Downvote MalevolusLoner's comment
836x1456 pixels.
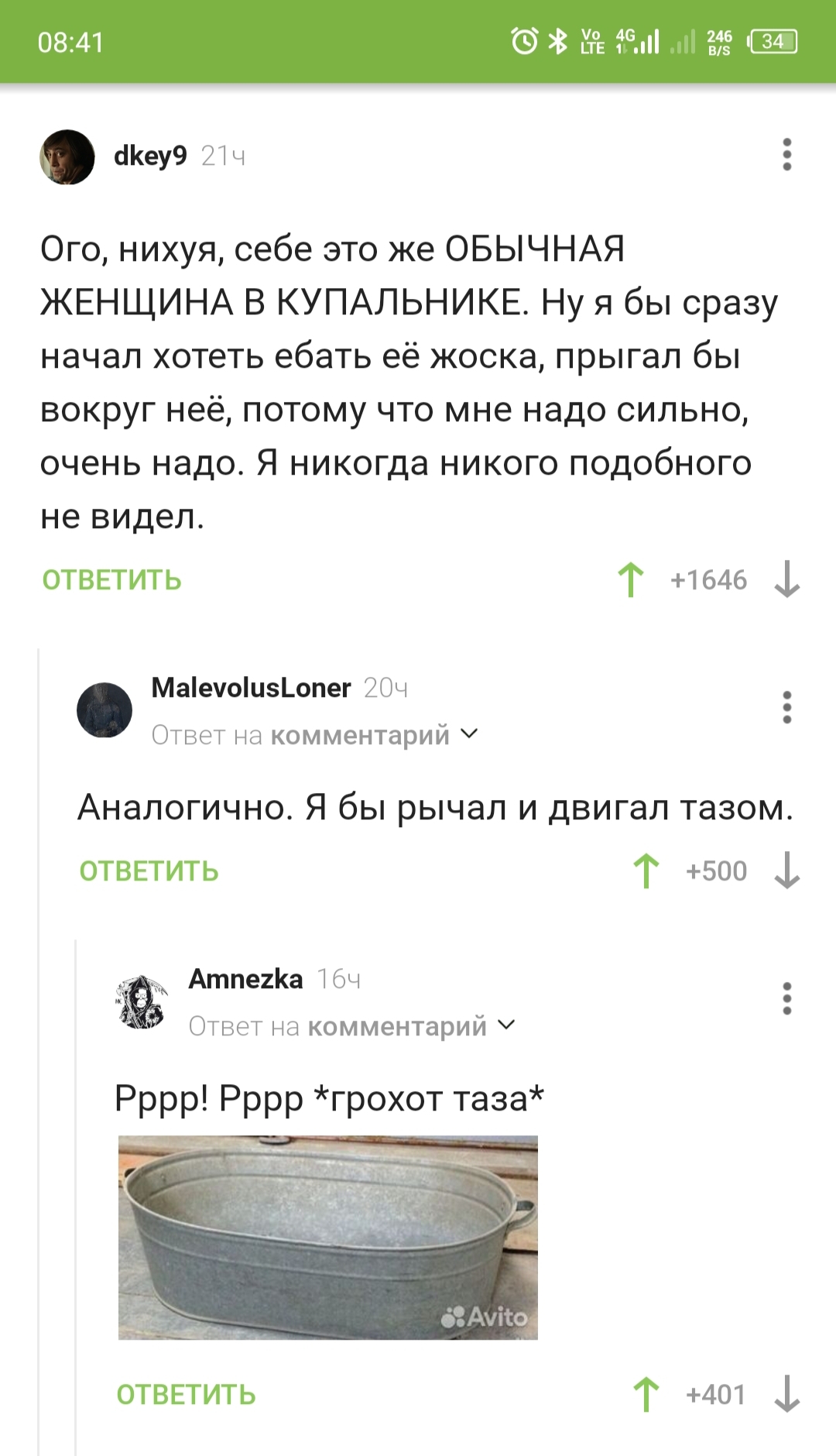tap(786, 871)
